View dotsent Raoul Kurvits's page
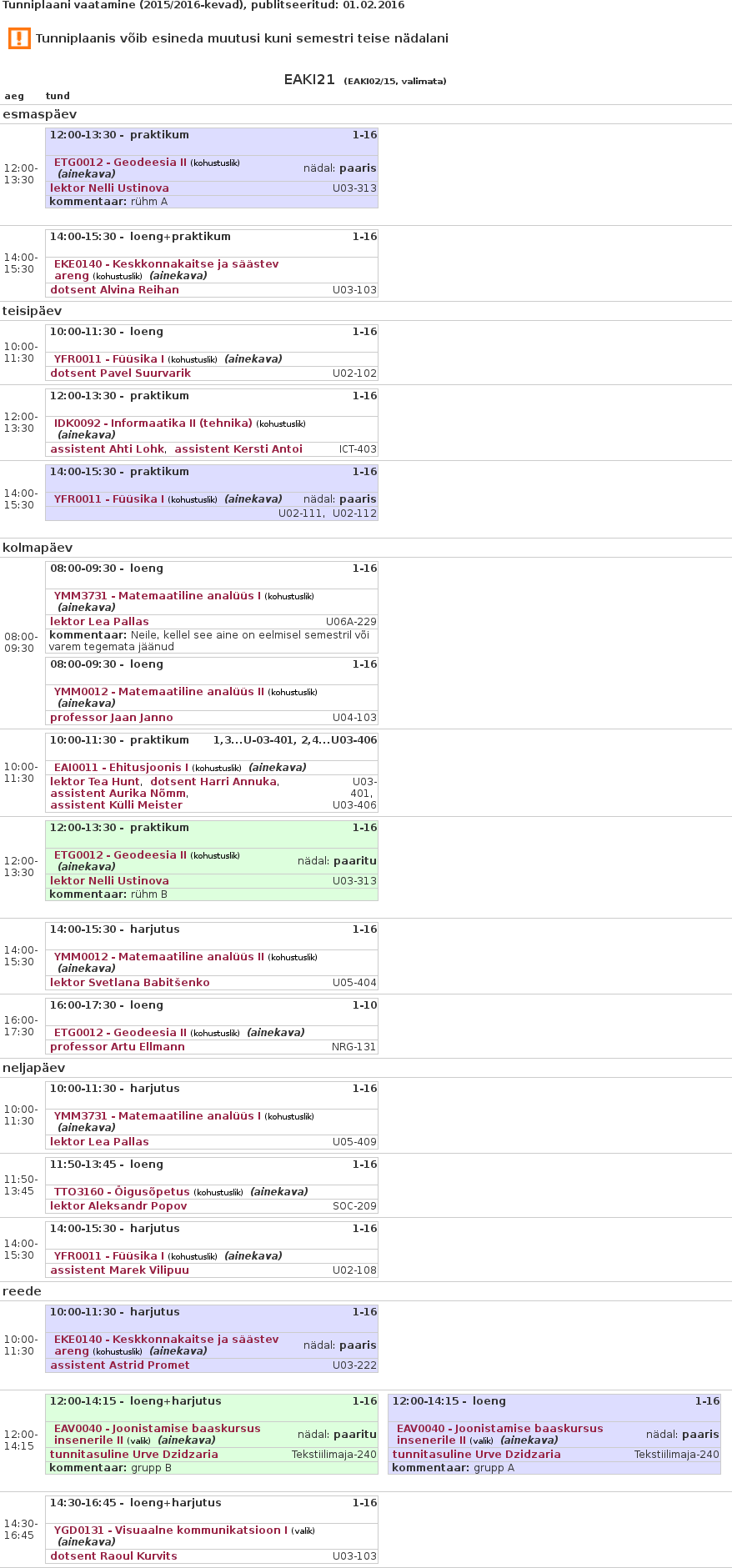732x1568 pixels. click(113, 1556)
